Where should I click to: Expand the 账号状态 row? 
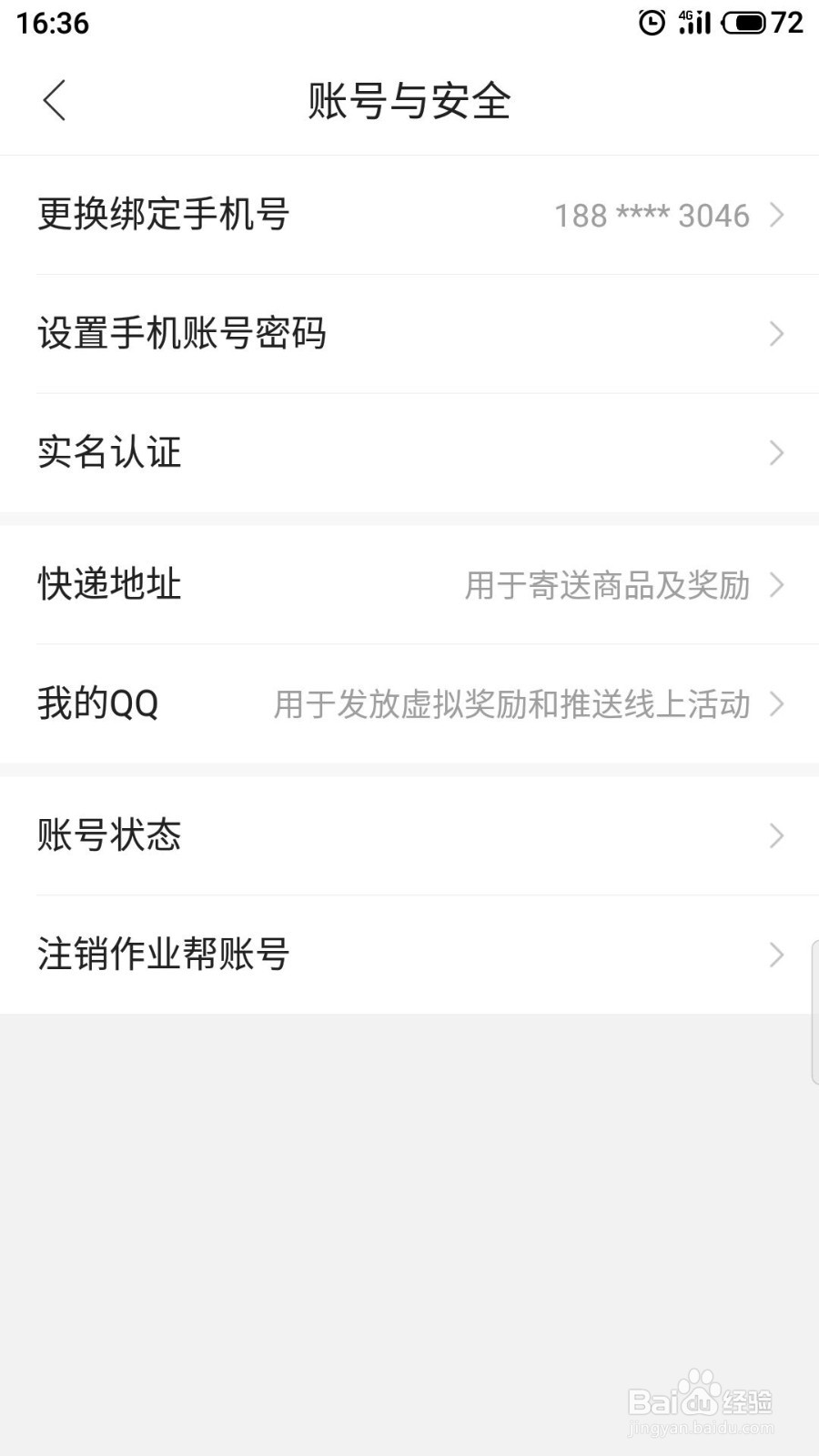409,835
